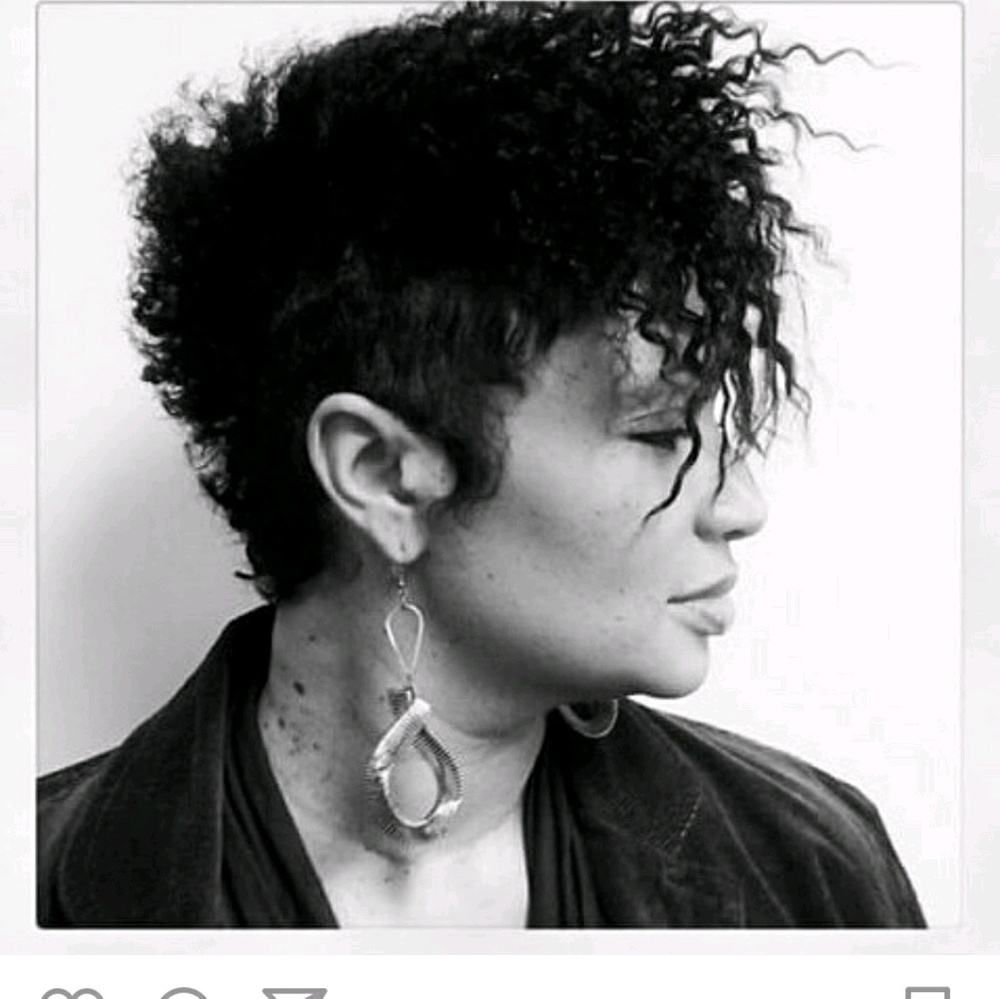
Task: Share the post with the send icon
Action: pyautogui.click(x=294, y=993)
